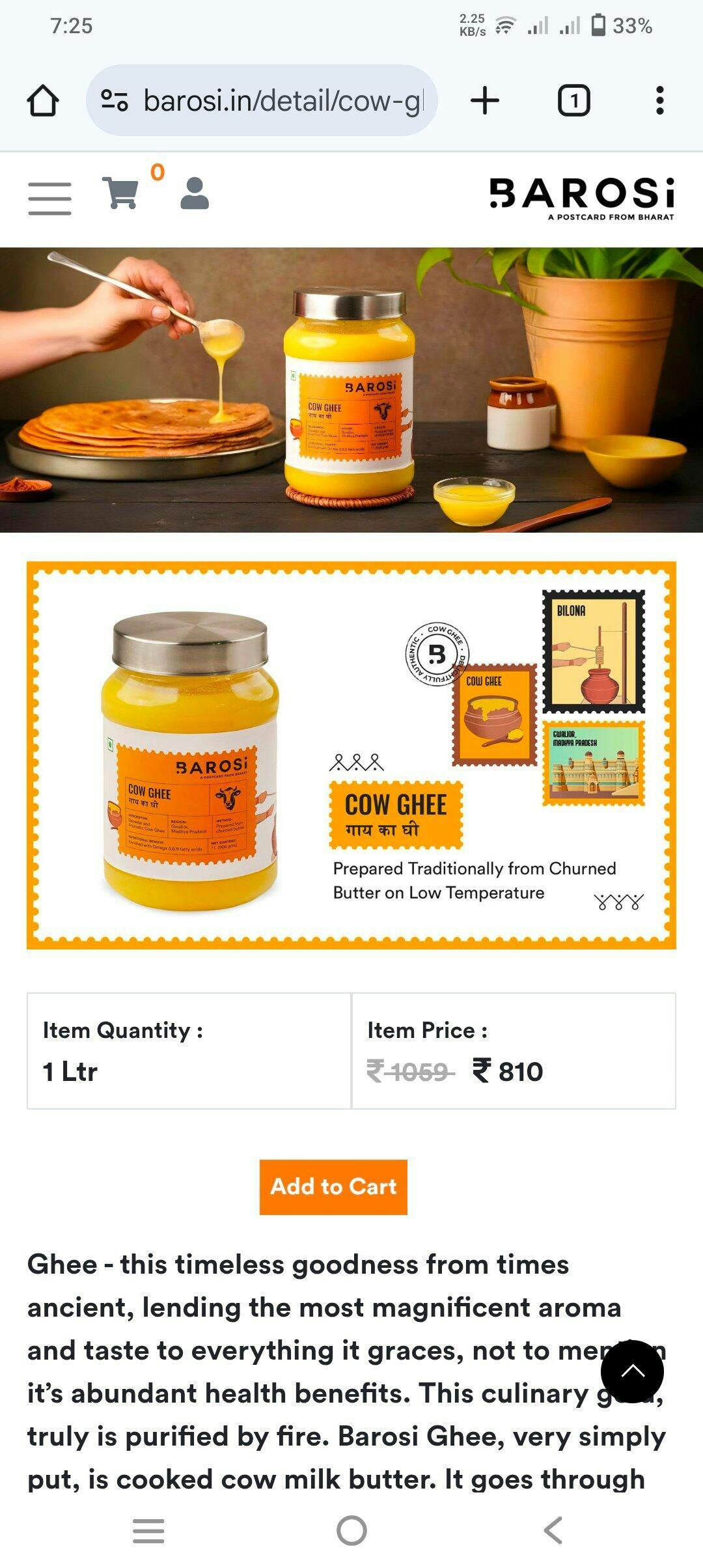703x1568 pixels.
Task: Tap the back-to-top arrow button
Action: (632, 1371)
